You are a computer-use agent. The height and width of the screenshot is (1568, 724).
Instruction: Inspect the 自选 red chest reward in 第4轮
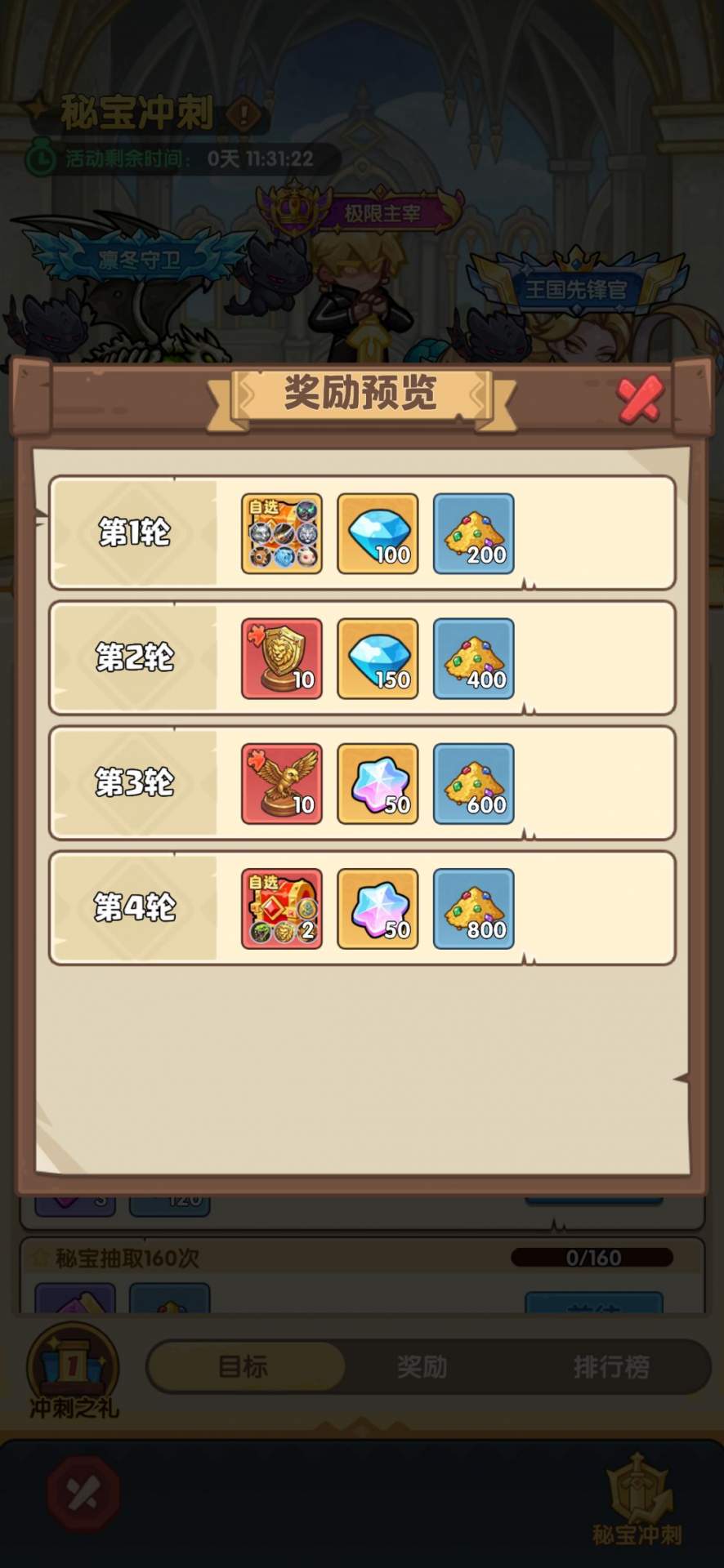tap(282, 908)
